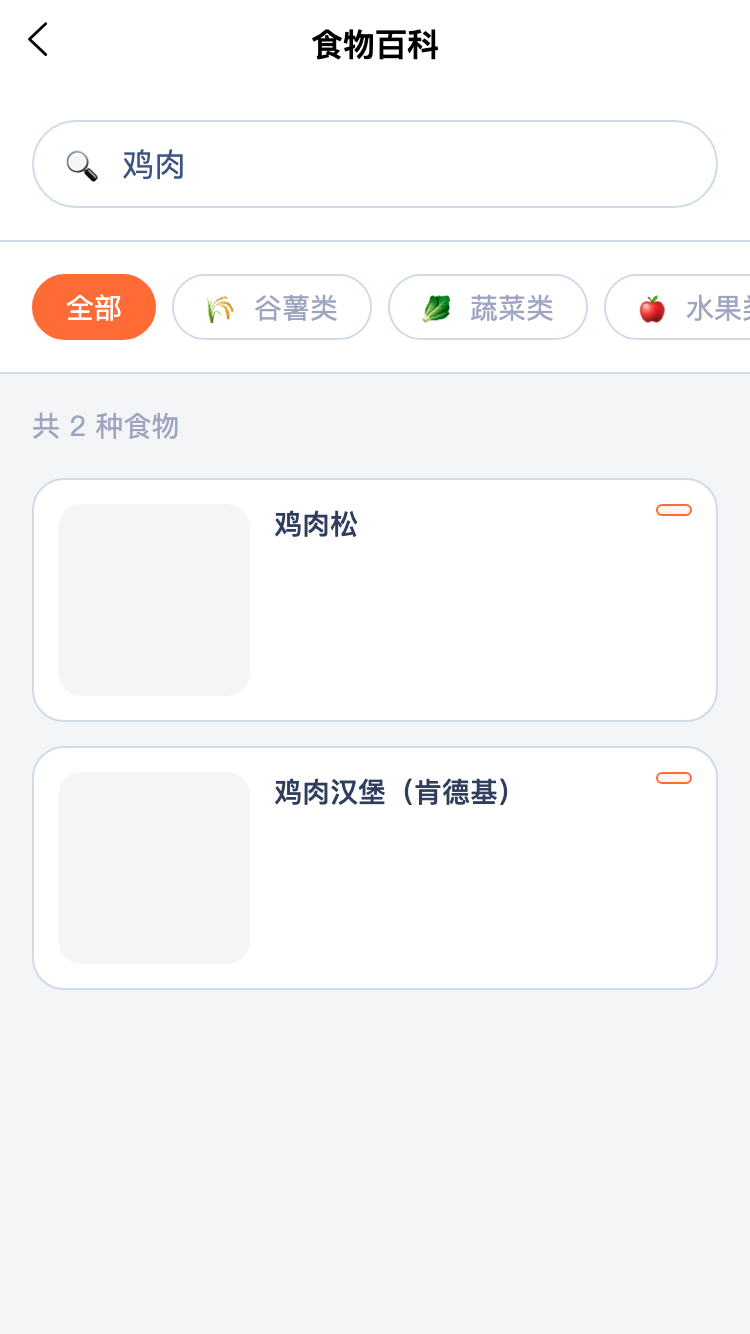Tap the search field containing 鸡肉

click(375, 164)
